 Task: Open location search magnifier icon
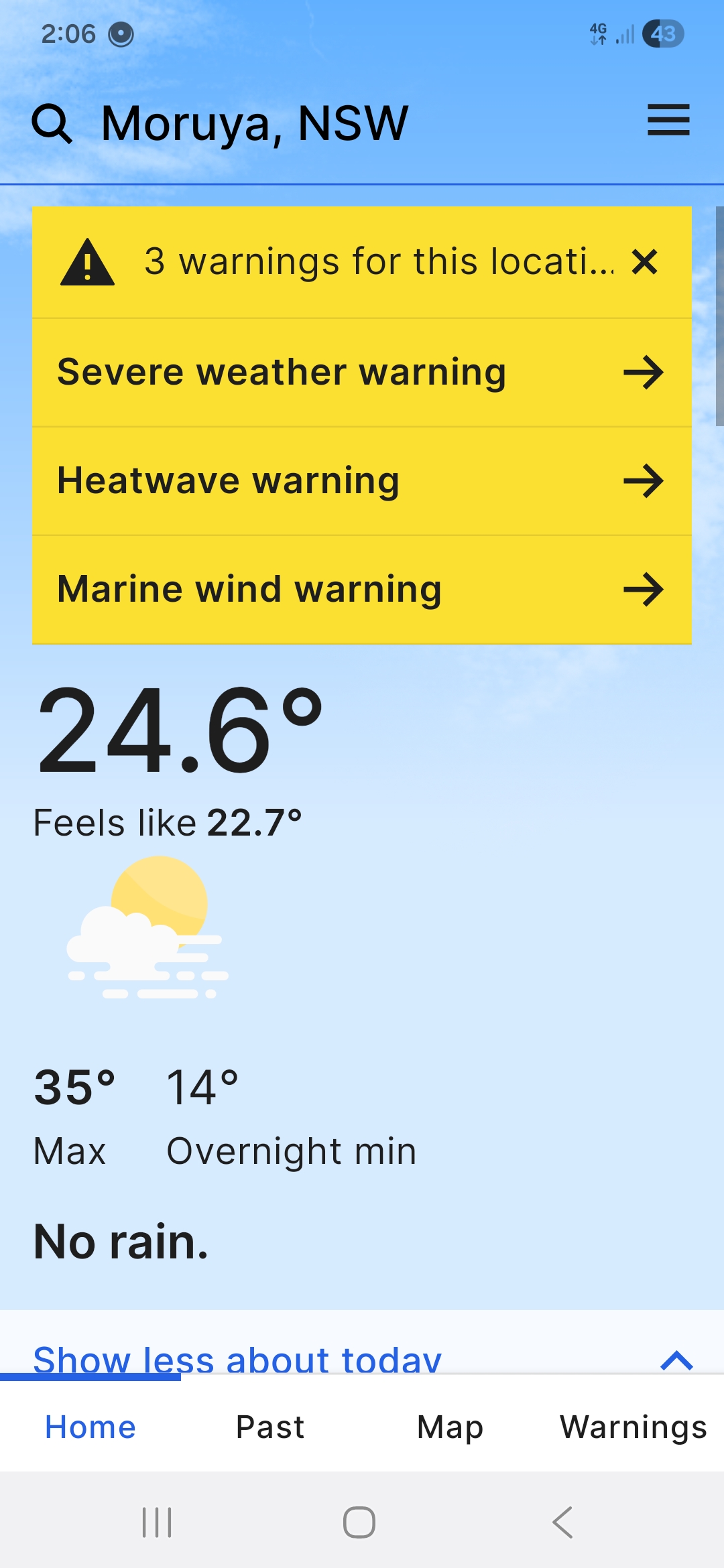(x=52, y=123)
